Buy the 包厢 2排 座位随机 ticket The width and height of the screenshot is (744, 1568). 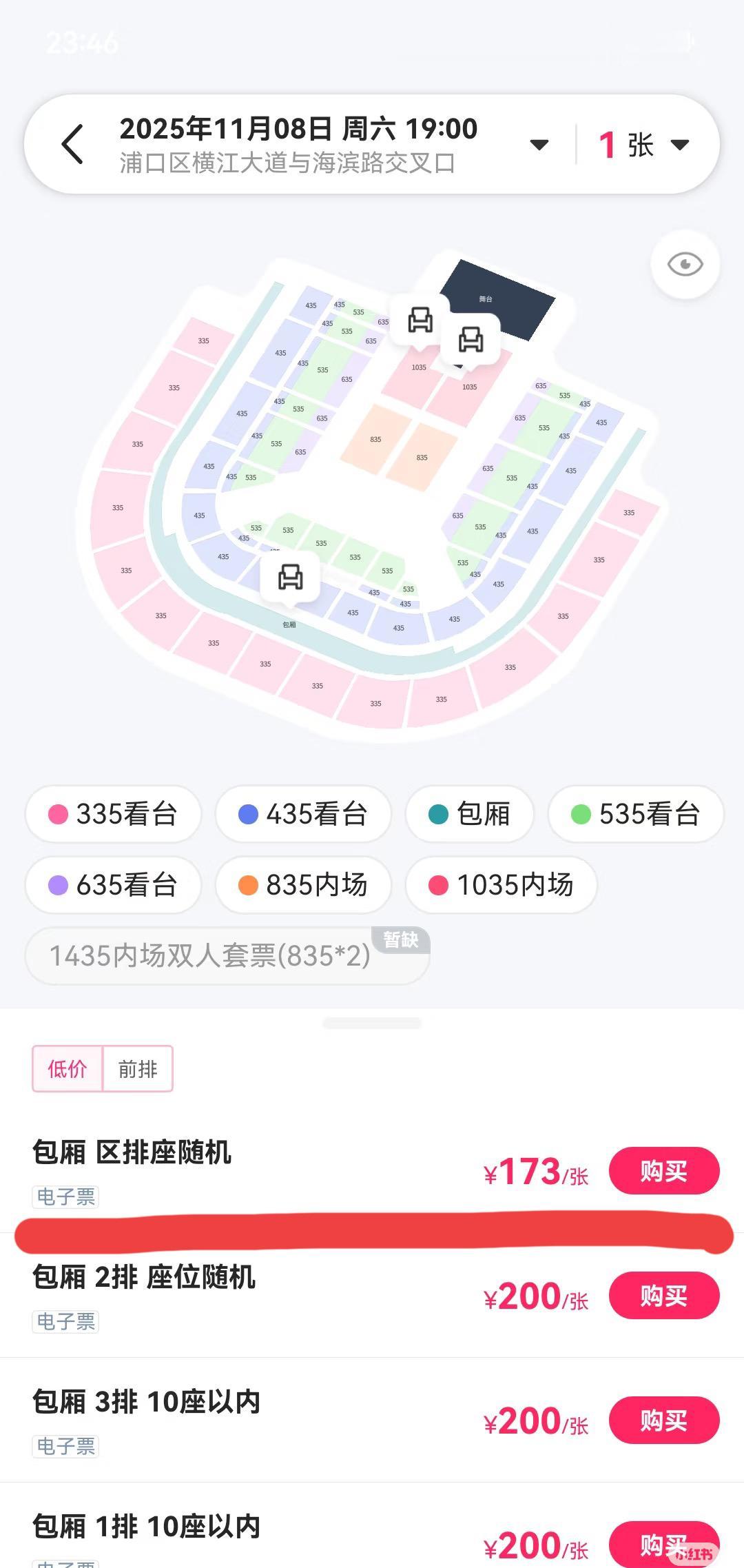click(x=663, y=1296)
